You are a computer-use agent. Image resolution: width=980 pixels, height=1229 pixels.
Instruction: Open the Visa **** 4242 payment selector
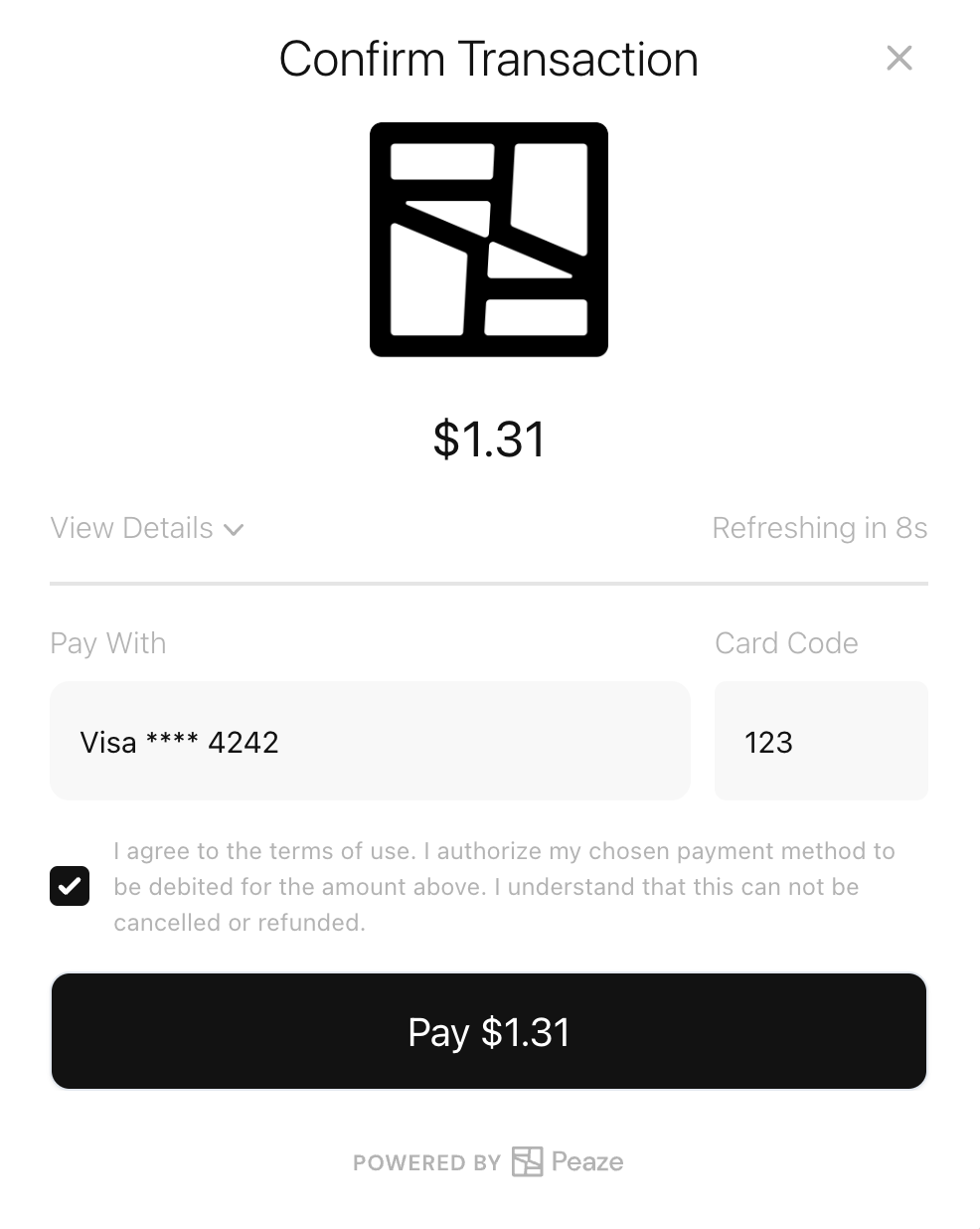pyautogui.click(x=370, y=741)
